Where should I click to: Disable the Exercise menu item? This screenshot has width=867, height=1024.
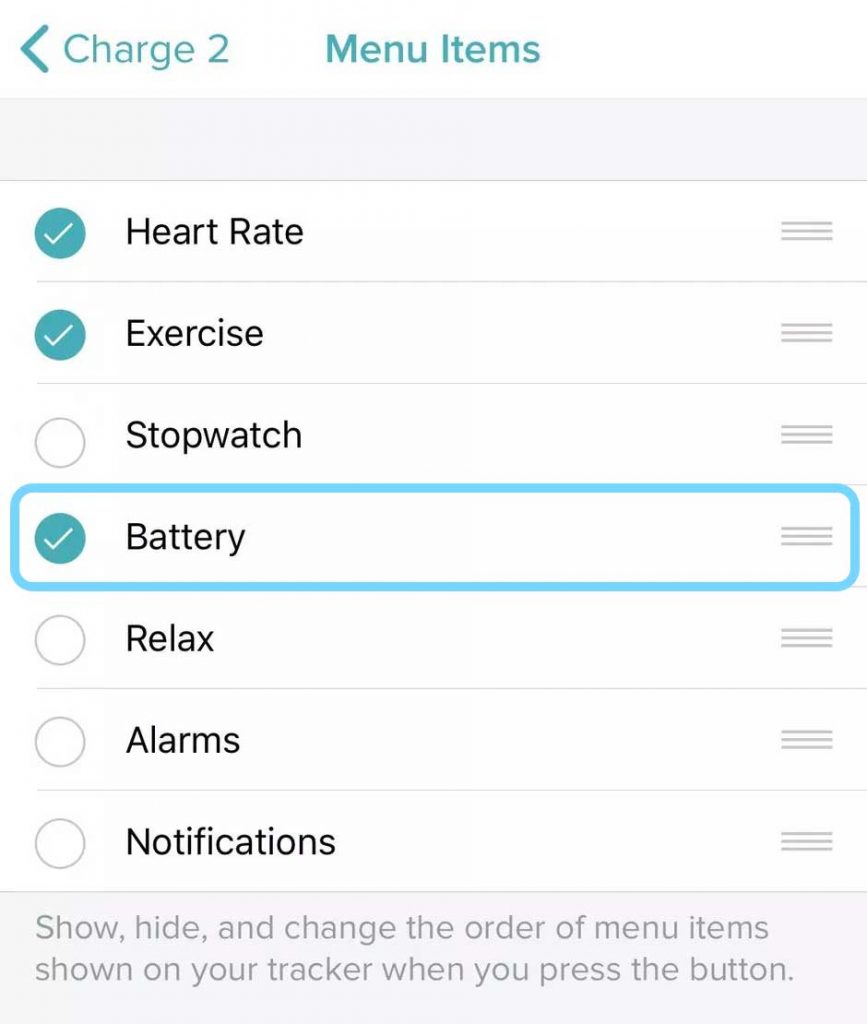(60, 335)
